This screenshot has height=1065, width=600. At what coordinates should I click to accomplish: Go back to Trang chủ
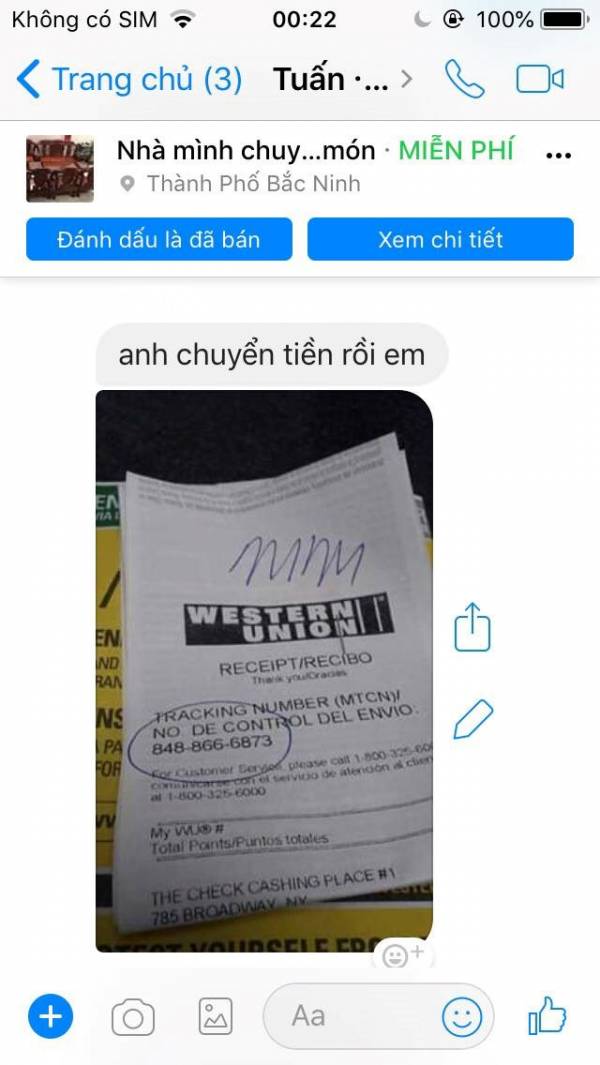click(x=130, y=79)
